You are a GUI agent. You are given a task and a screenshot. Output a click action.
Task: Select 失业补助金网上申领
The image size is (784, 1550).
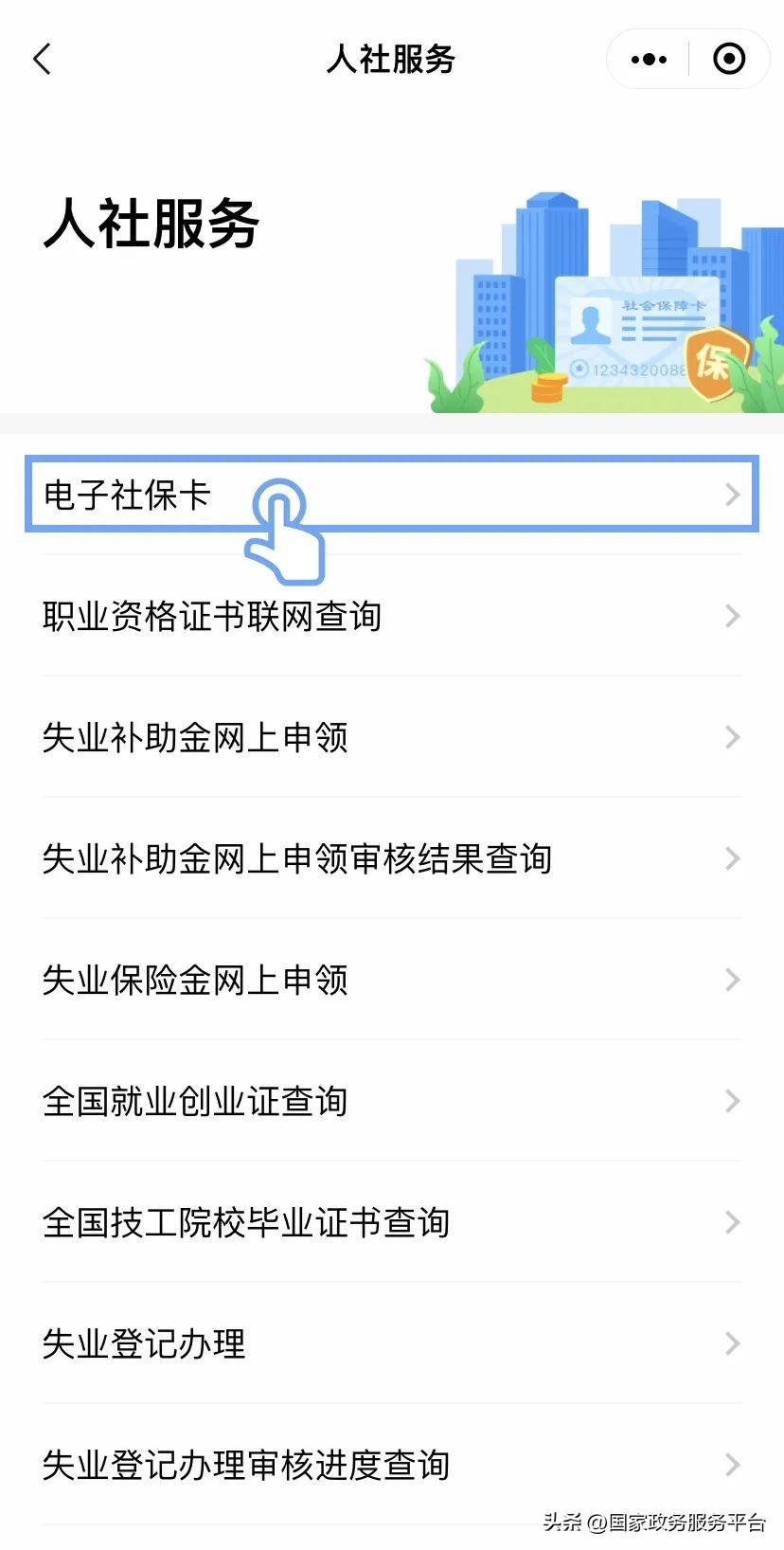point(392,737)
